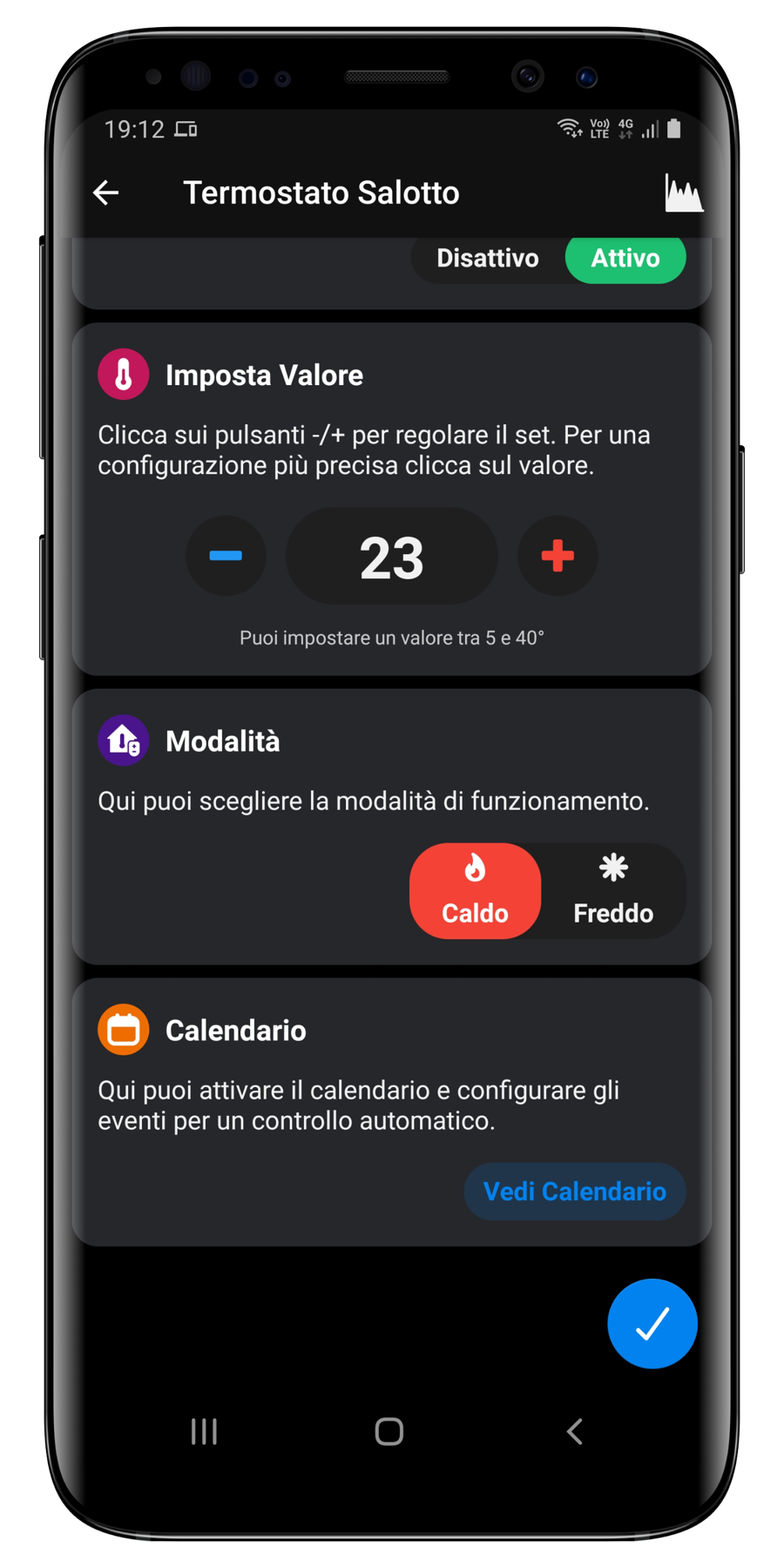Open the system recent apps
The width and height of the screenshot is (784, 1568).
coord(204,1431)
